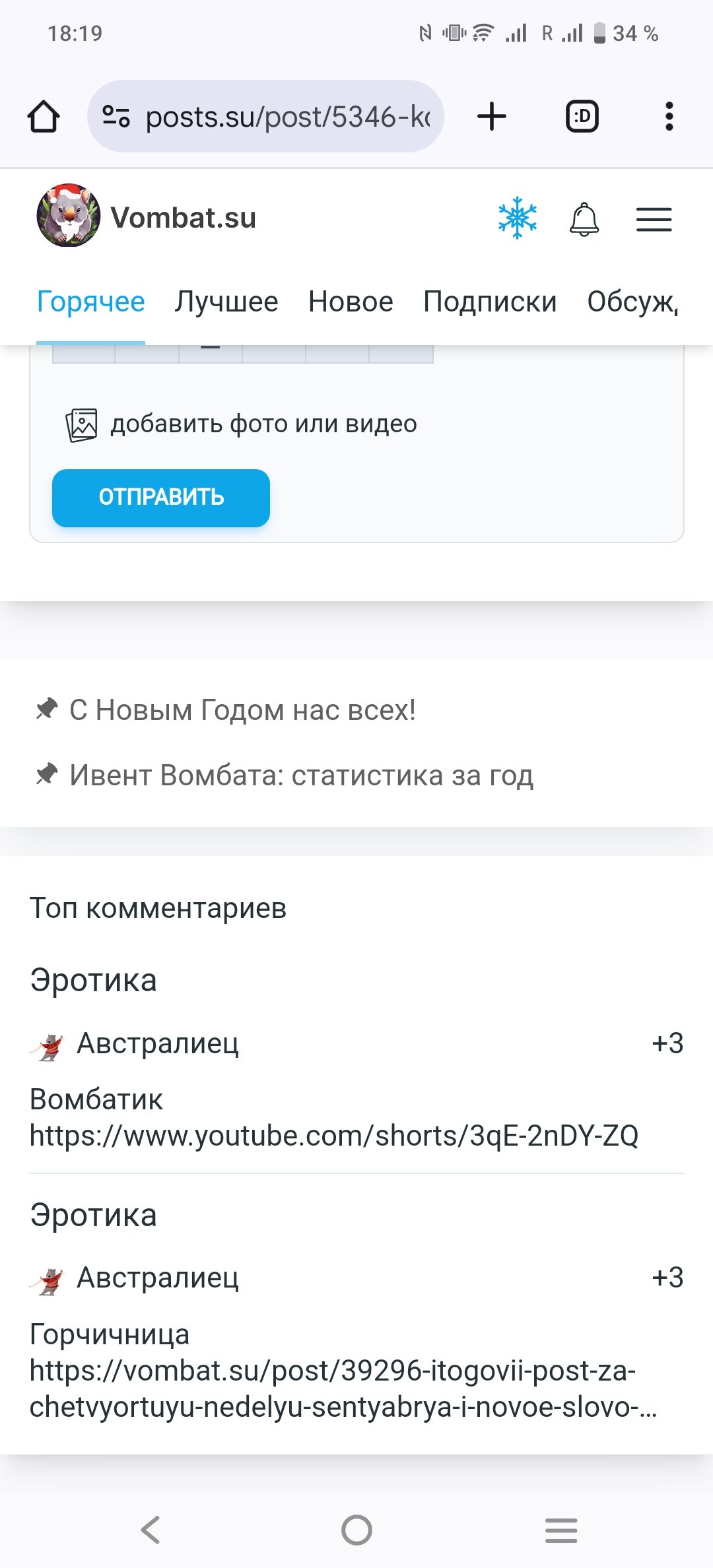
Task: Tap the :D tab switcher in browser
Action: pyautogui.click(x=582, y=116)
